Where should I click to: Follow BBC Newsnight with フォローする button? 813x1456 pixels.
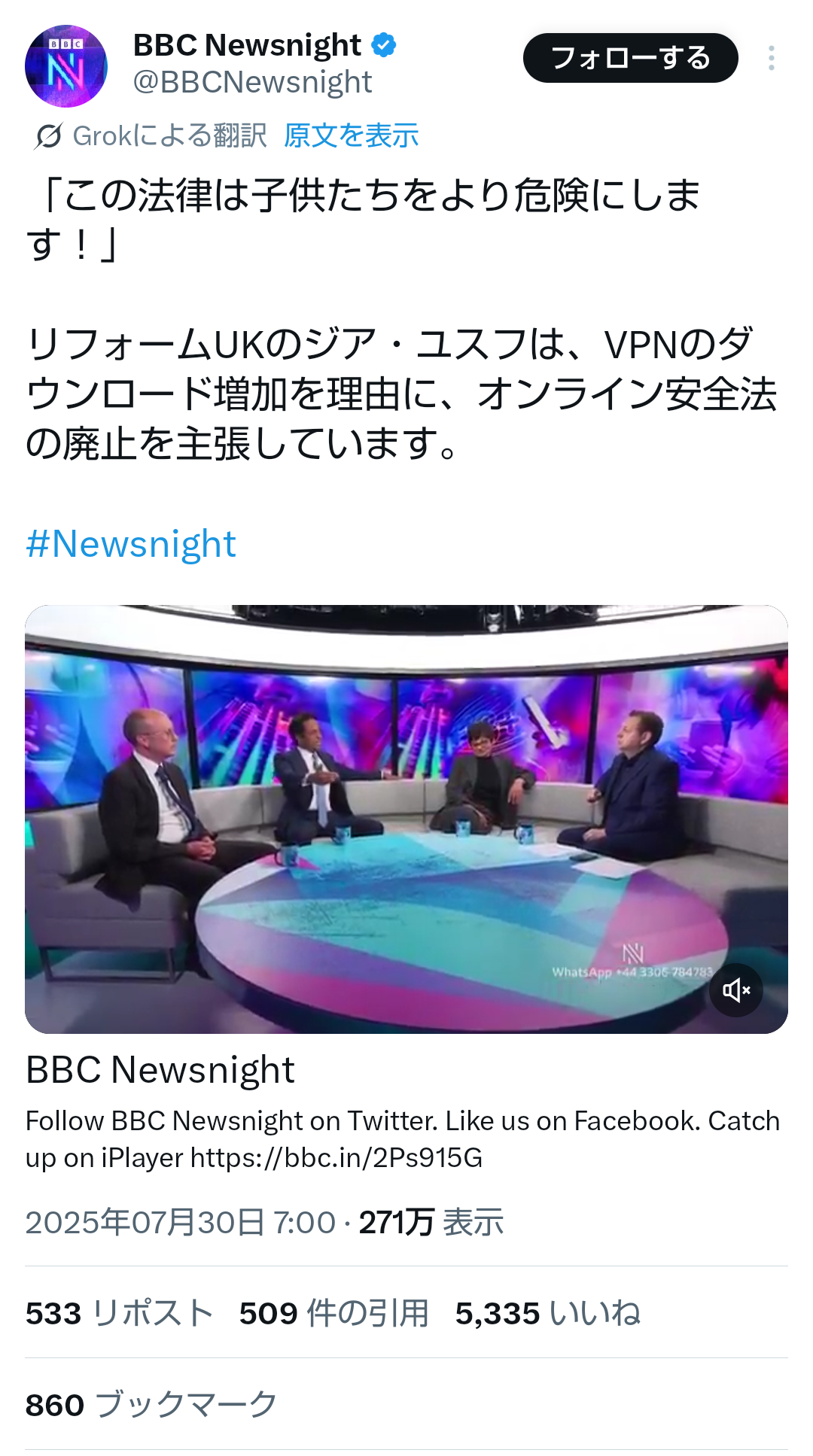[630, 58]
